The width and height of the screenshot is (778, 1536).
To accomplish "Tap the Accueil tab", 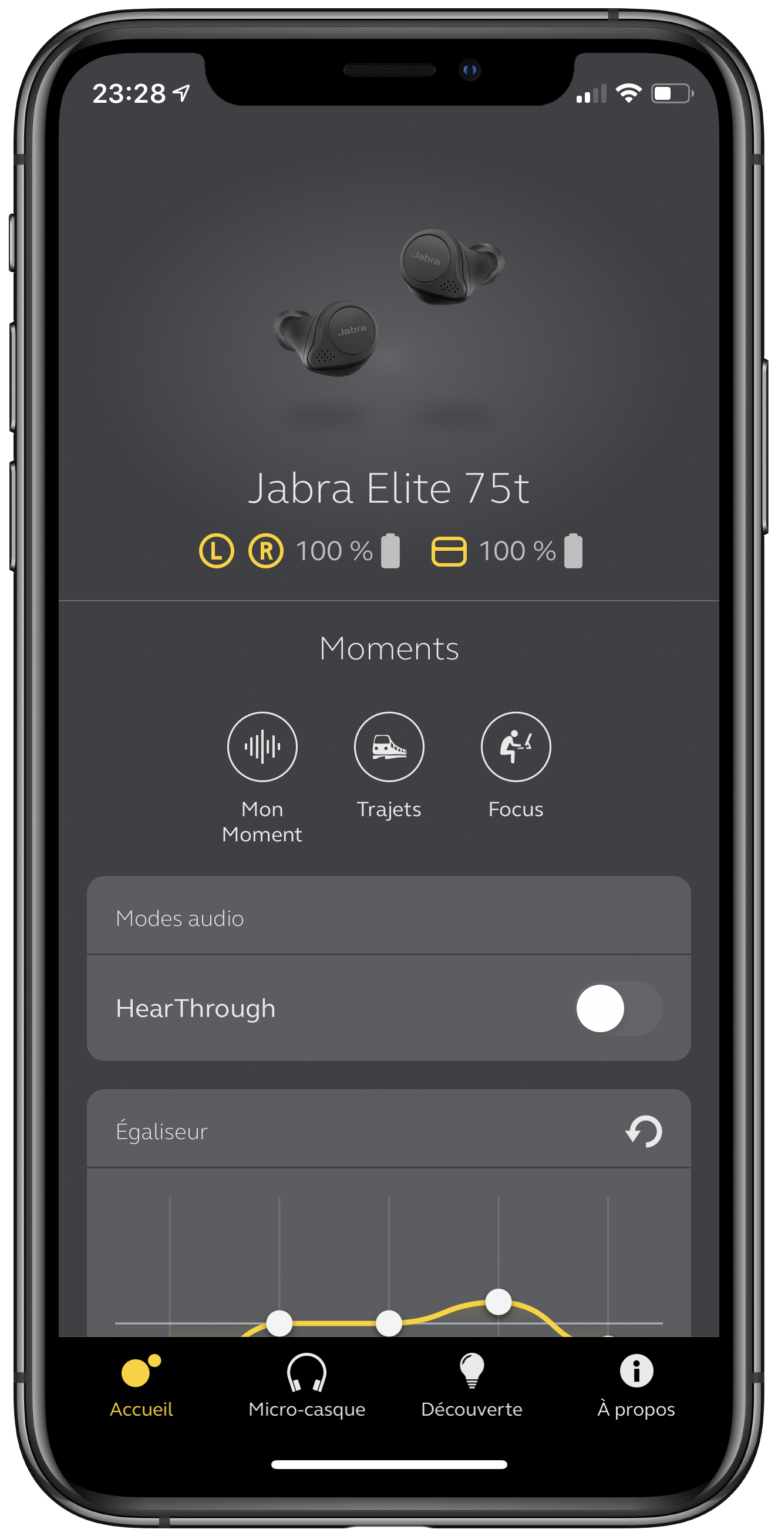I will tap(141, 1387).
